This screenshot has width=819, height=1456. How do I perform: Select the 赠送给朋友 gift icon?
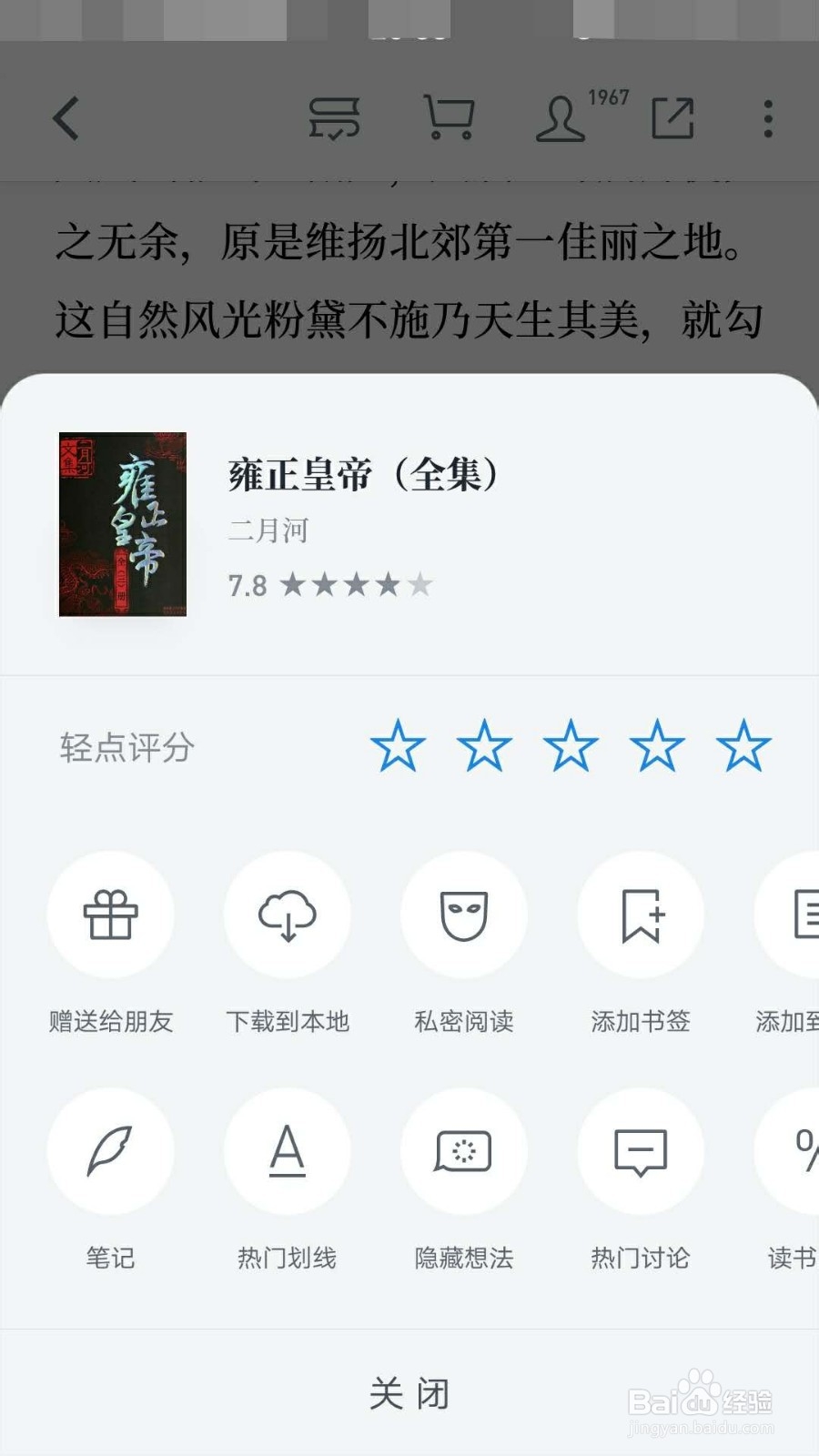(x=111, y=915)
